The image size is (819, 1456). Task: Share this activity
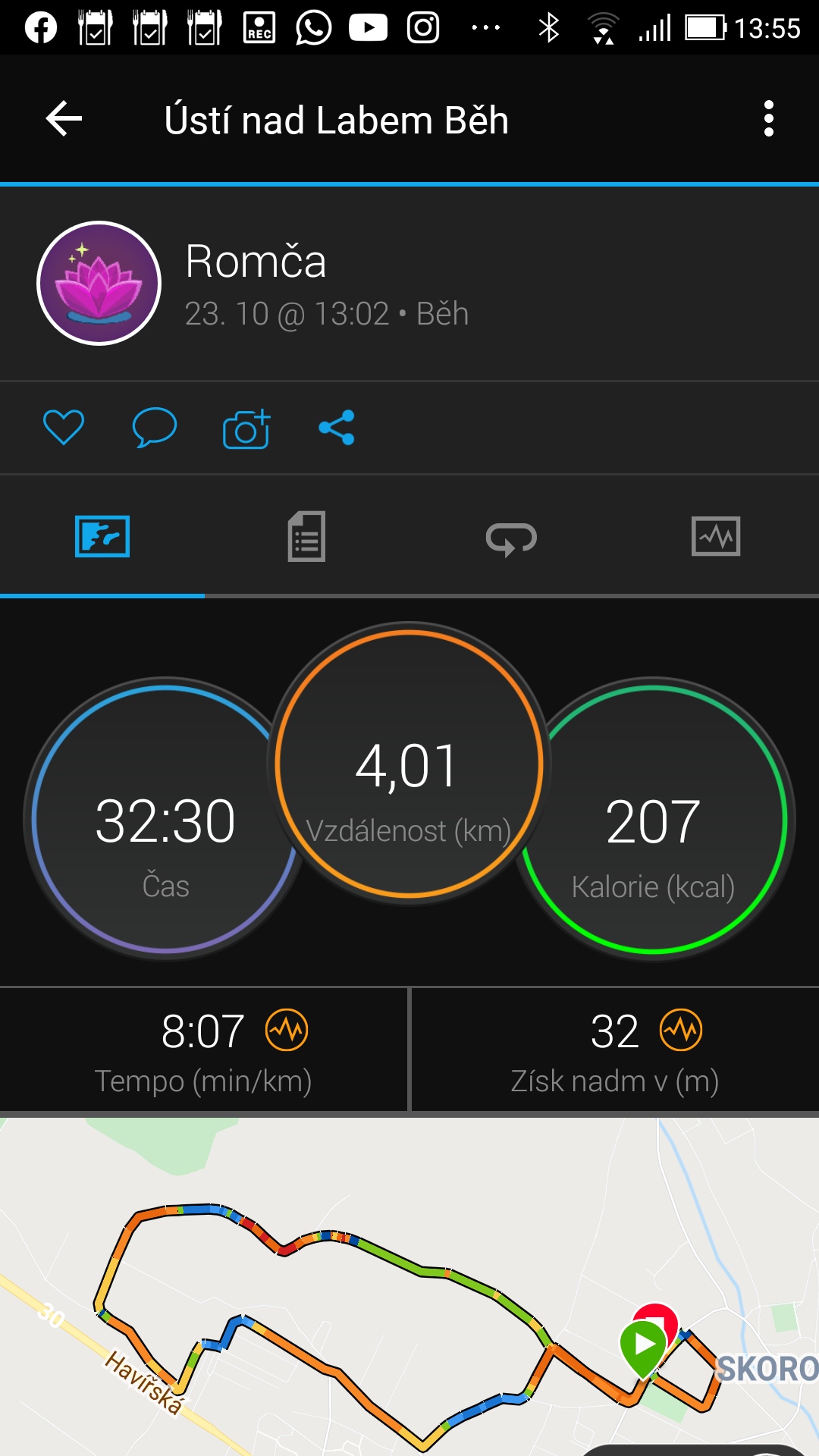(x=337, y=428)
